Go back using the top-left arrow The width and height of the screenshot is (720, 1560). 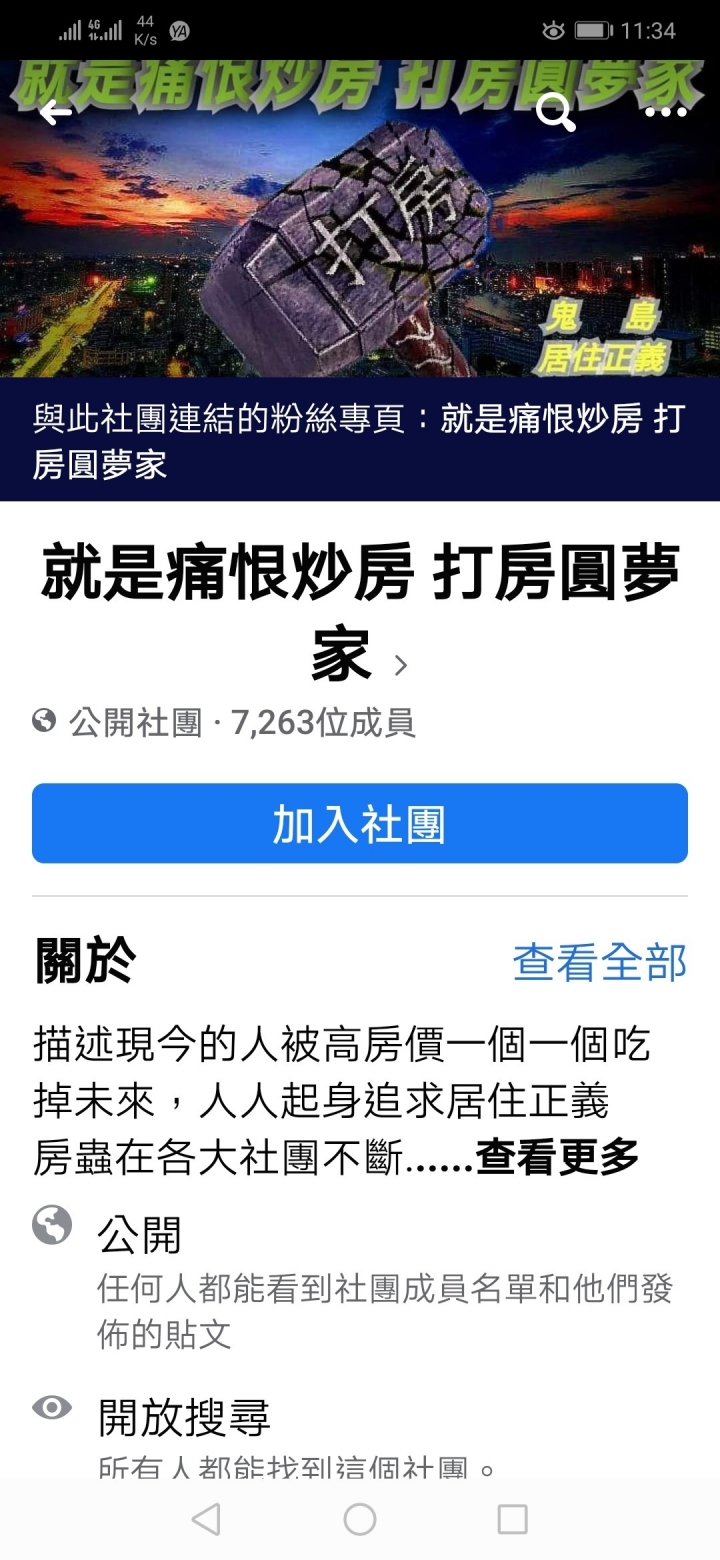click(55, 112)
